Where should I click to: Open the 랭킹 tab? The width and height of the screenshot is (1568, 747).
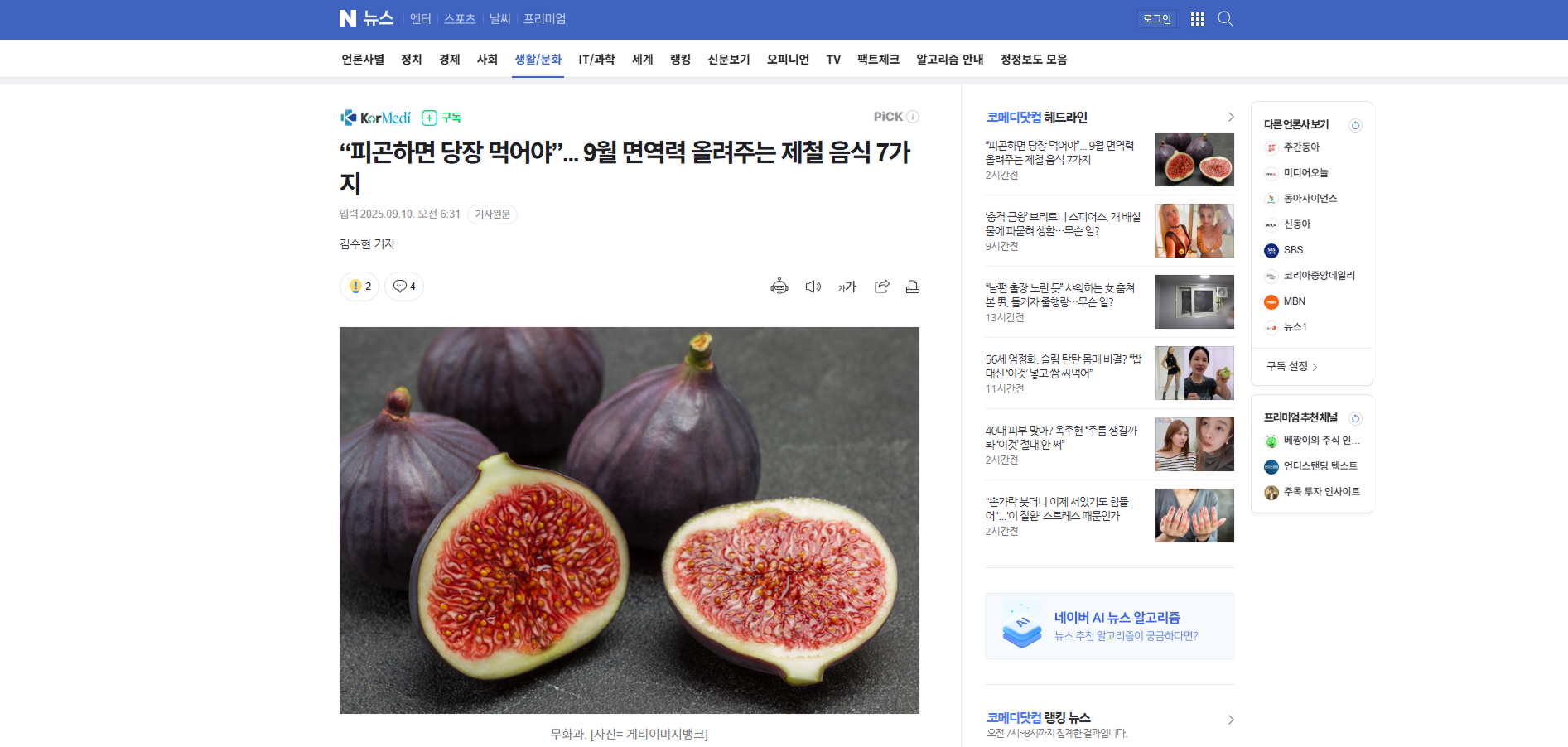coord(680,60)
